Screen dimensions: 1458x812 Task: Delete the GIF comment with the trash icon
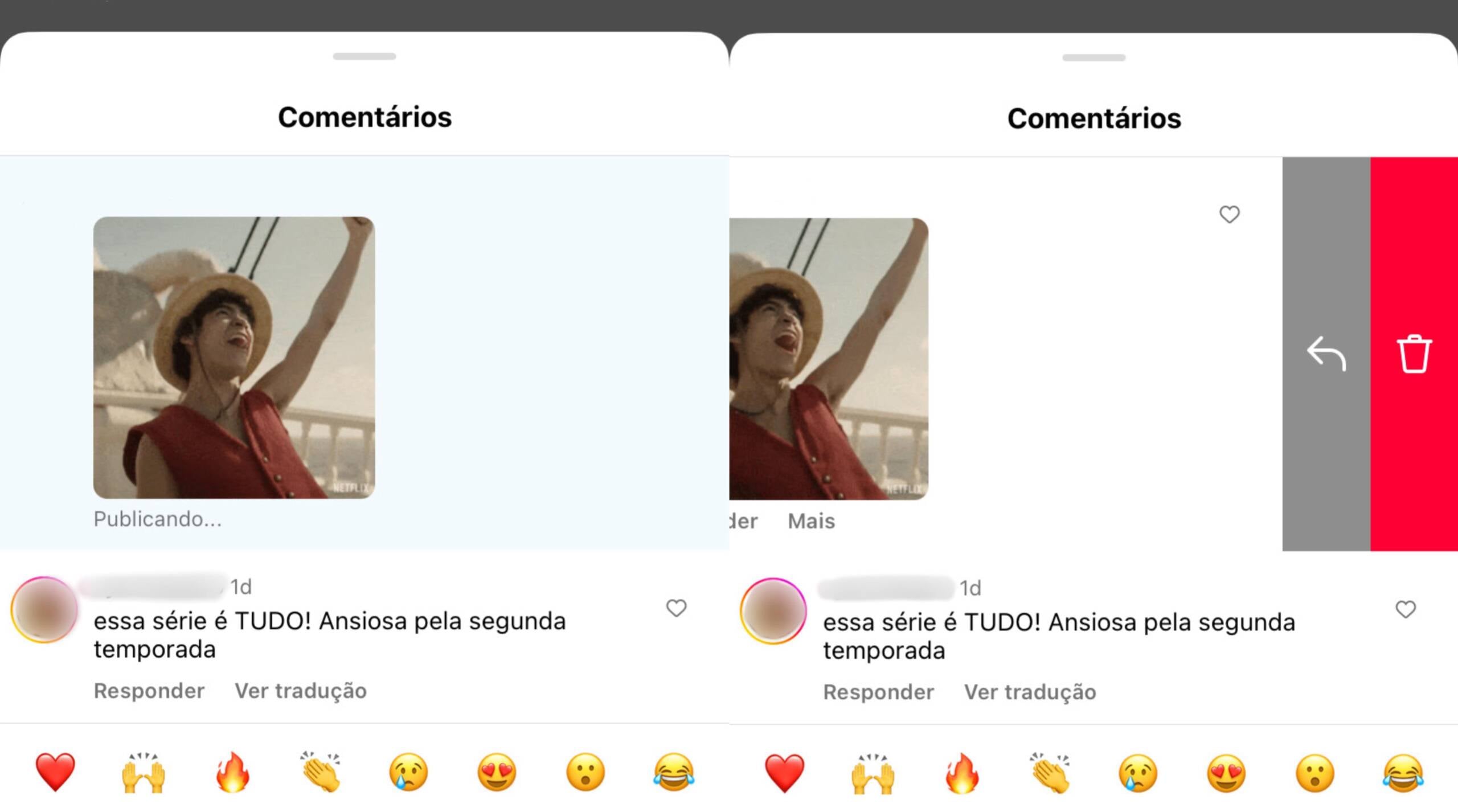tap(1414, 354)
